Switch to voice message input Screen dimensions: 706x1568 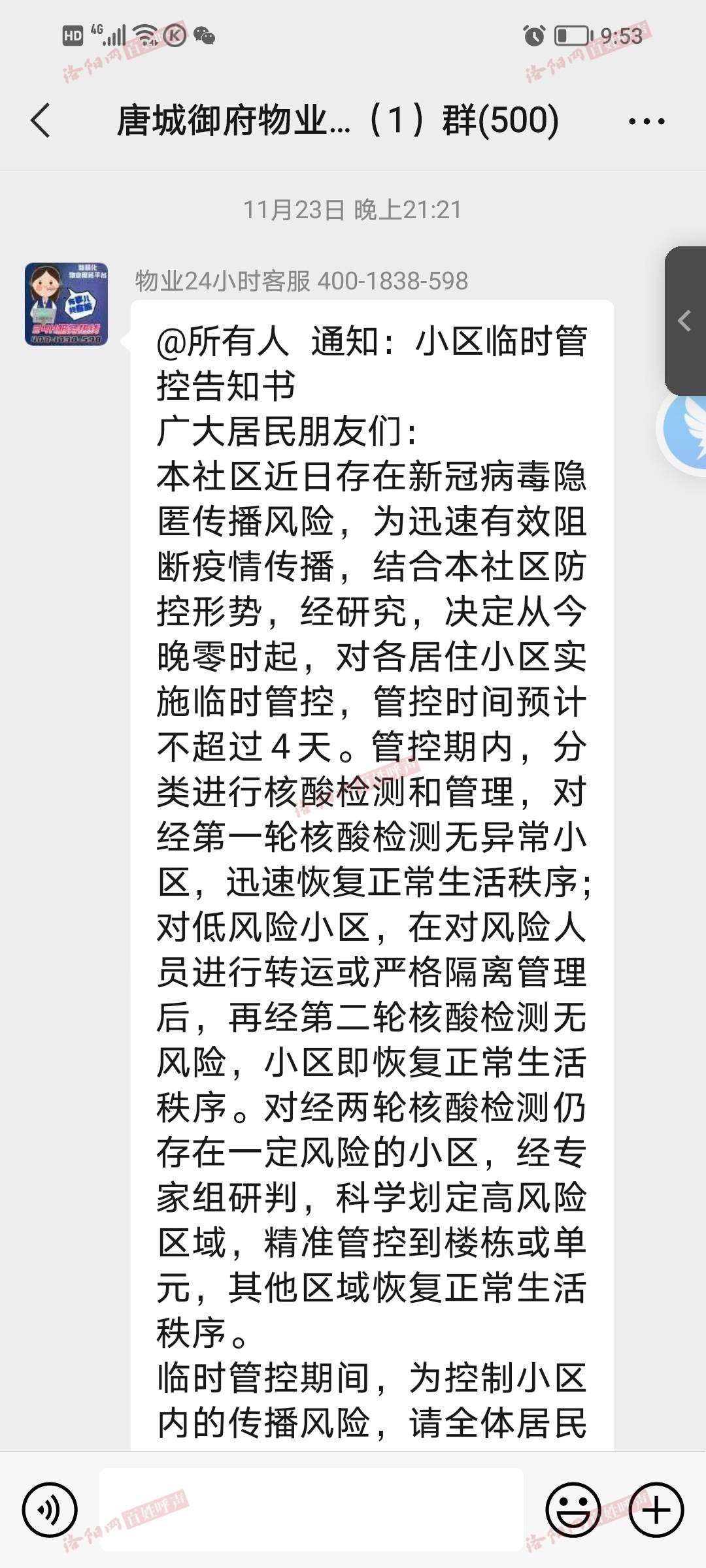pyautogui.click(x=50, y=1511)
